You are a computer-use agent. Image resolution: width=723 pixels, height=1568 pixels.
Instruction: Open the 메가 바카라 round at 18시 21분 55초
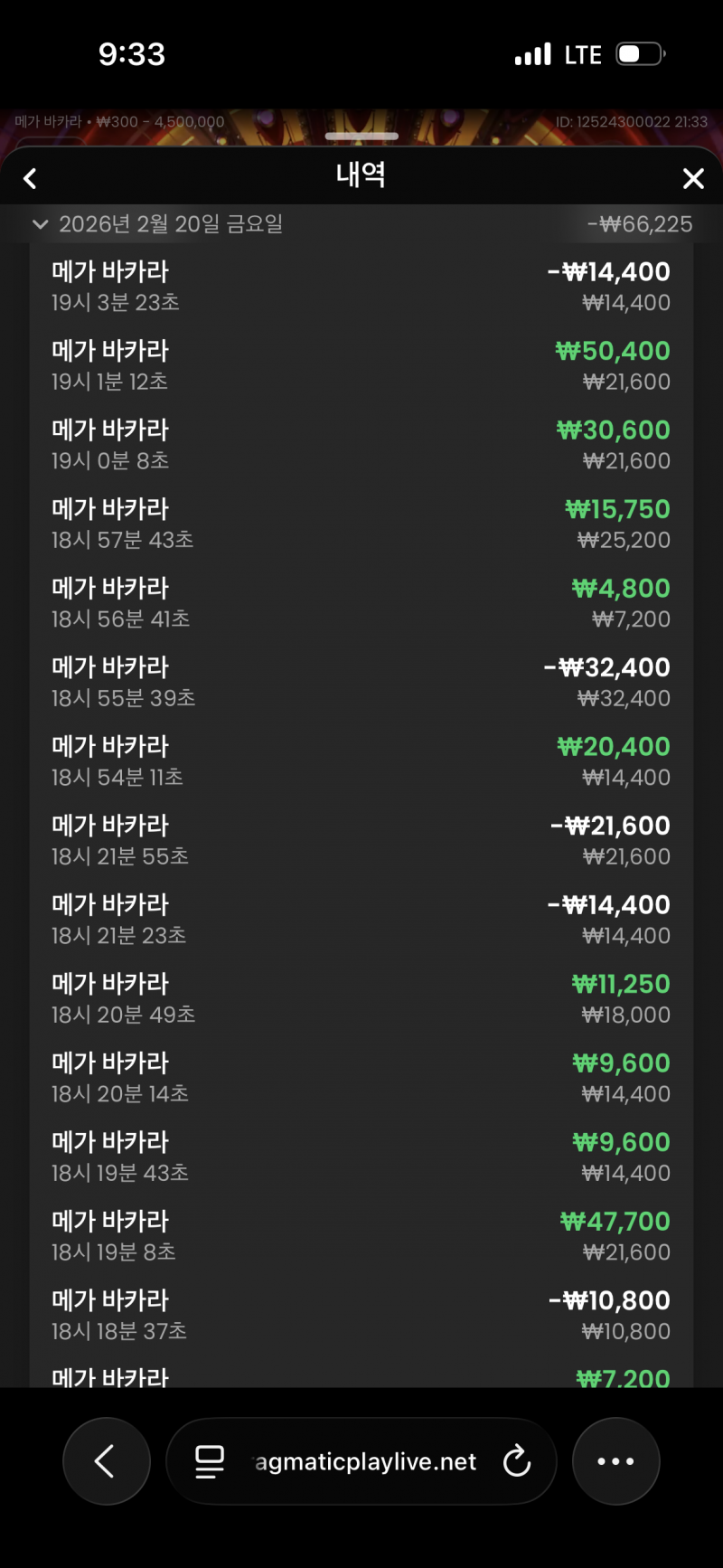[361, 840]
